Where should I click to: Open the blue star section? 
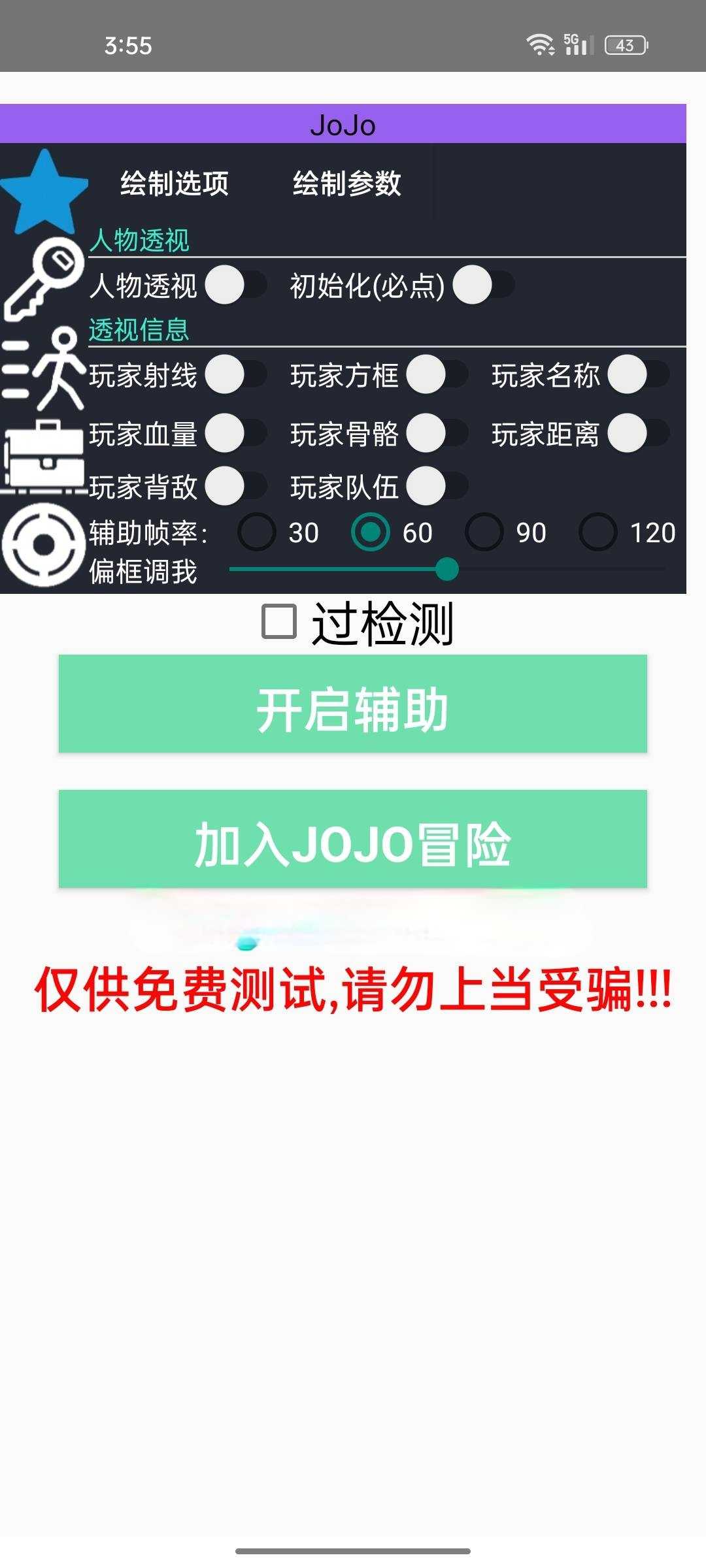click(44, 193)
